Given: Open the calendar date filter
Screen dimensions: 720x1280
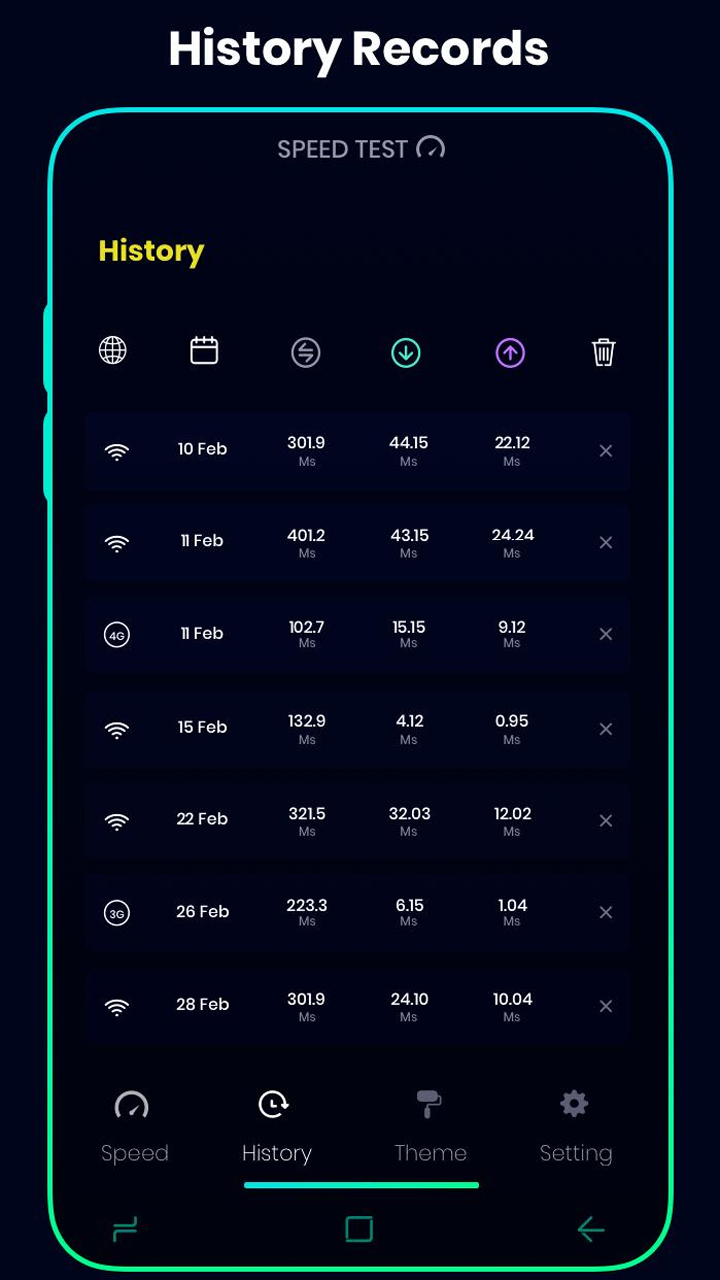Looking at the screenshot, I should 204,350.
